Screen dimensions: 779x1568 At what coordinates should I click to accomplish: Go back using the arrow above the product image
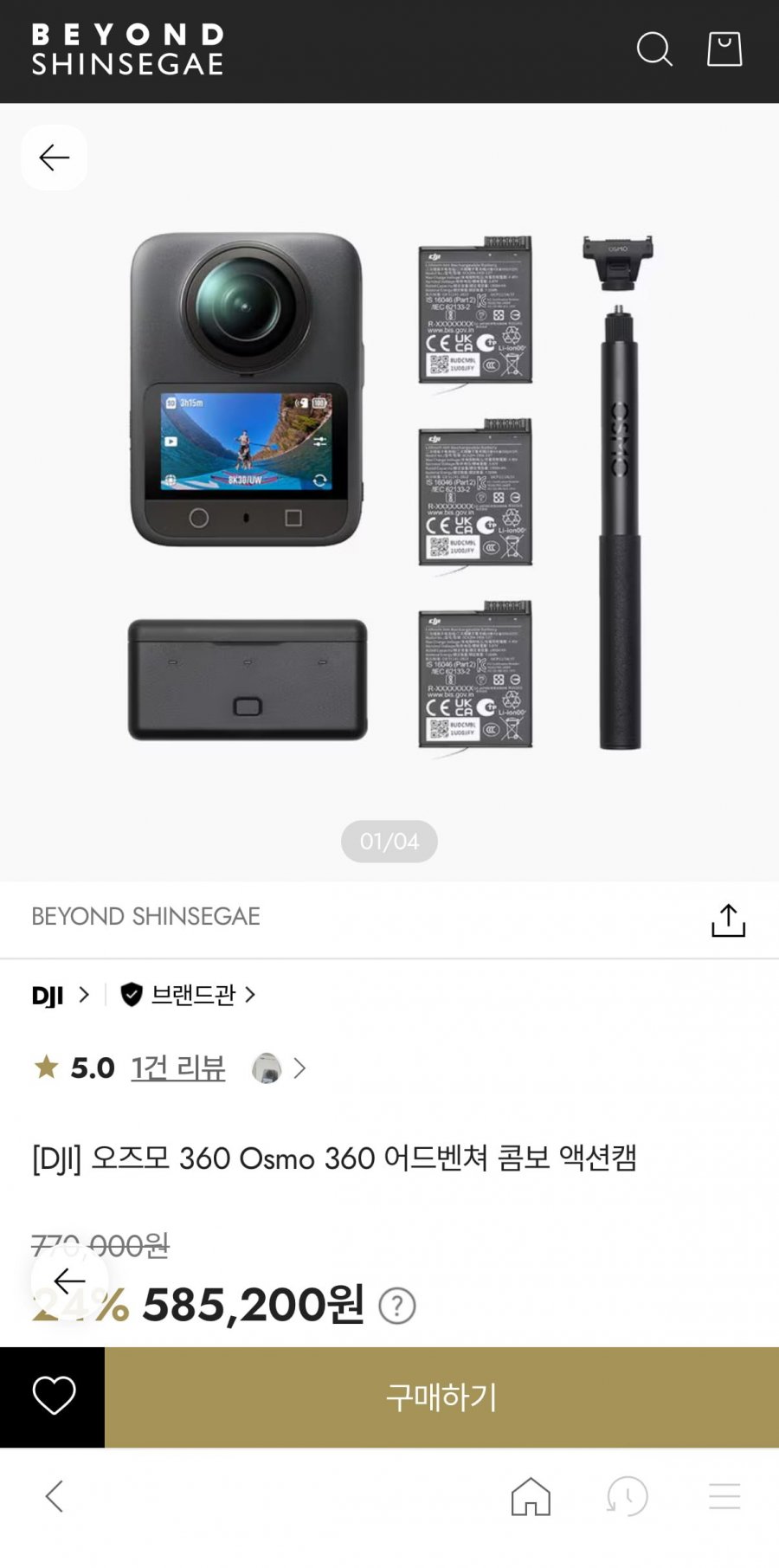pyautogui.click(x=54, y=158)
